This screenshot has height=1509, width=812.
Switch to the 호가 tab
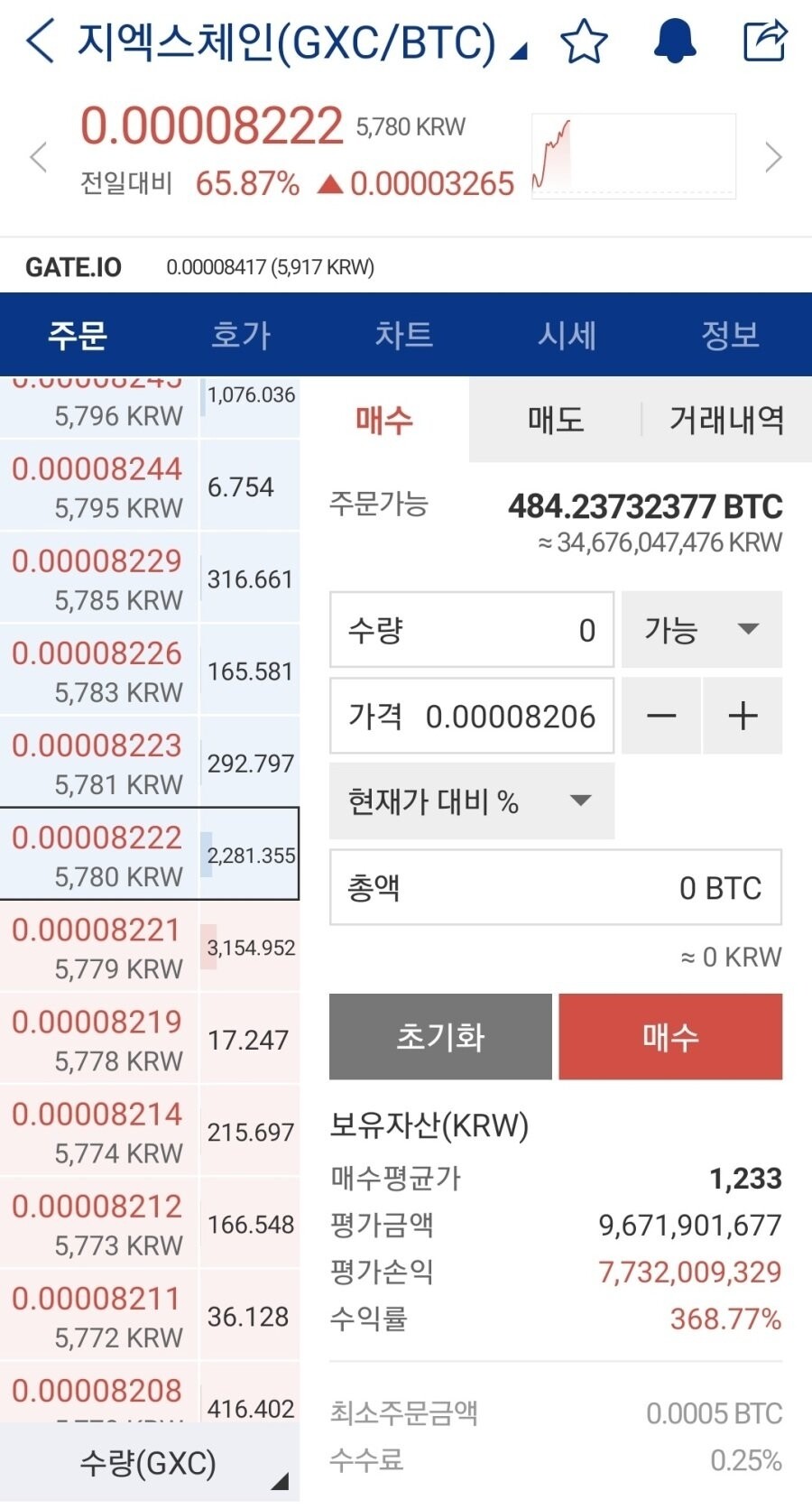(x=240, y=334)
